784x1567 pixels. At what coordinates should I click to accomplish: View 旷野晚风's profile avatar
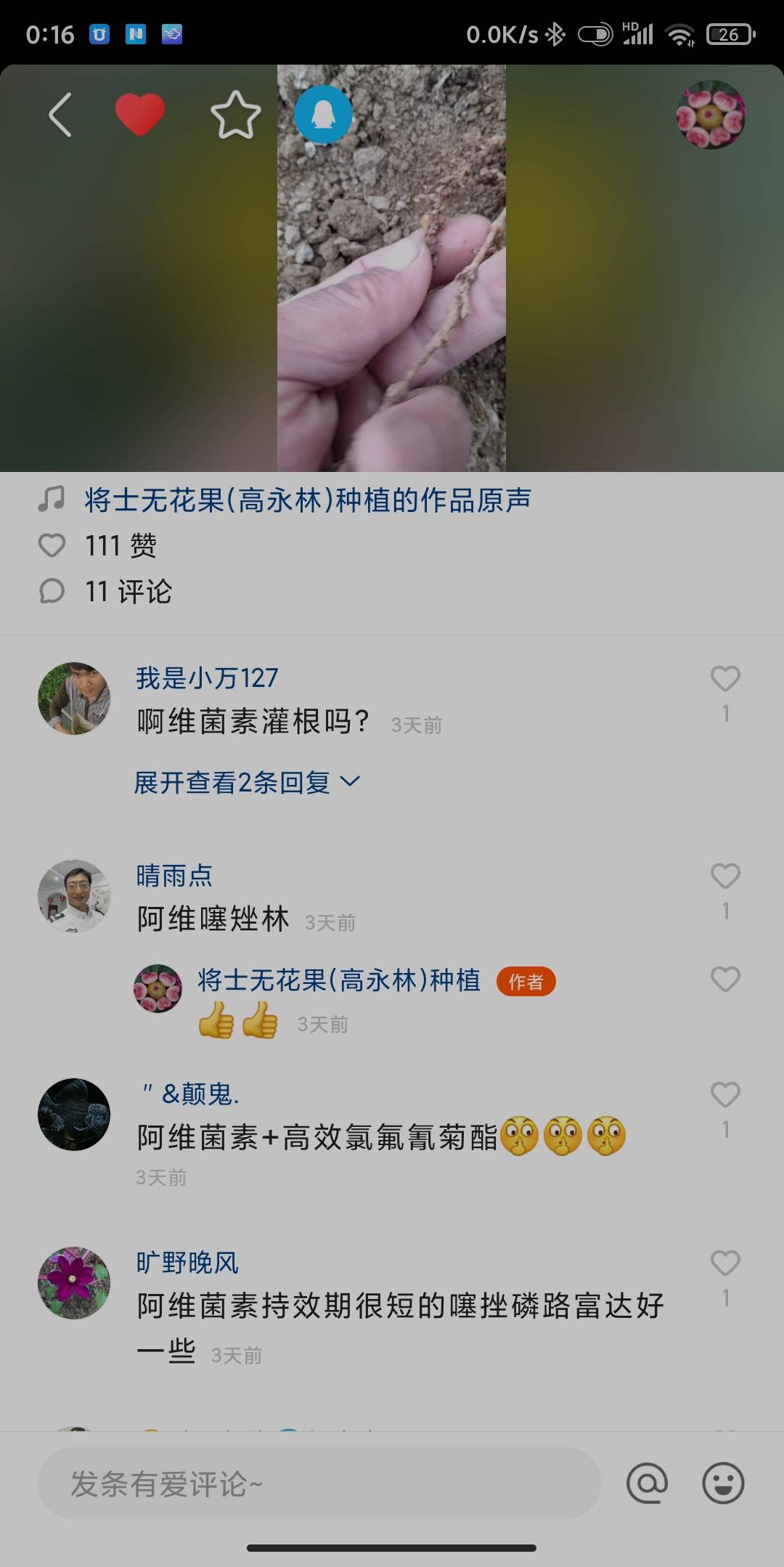pyautogui.click(x=74, y=1283)
